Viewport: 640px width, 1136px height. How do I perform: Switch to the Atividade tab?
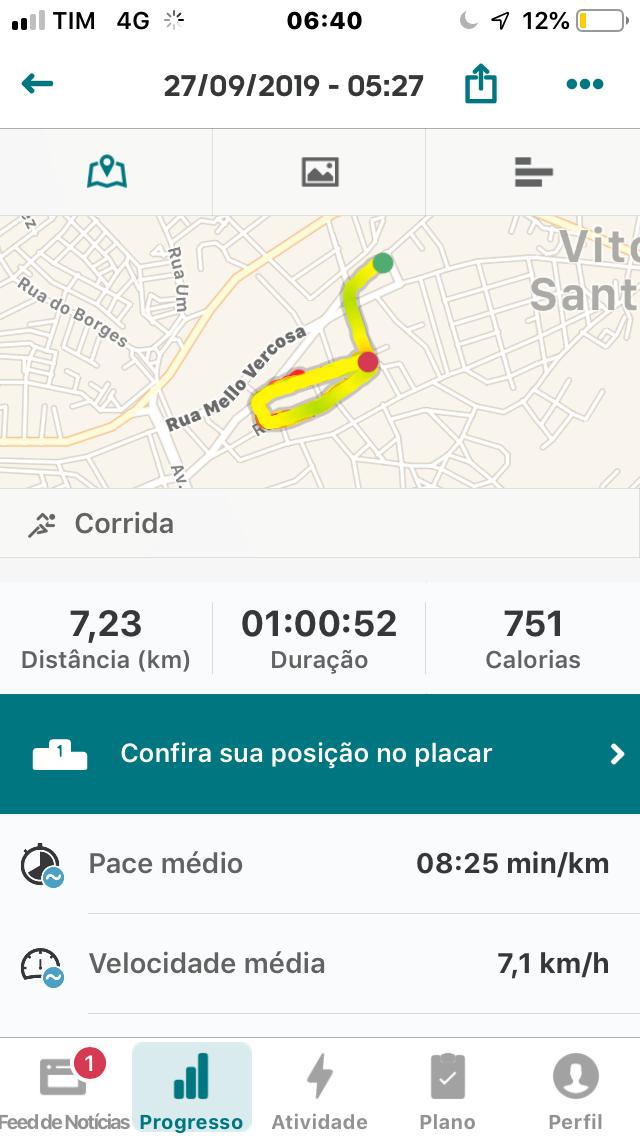(x=320, y=1088)
